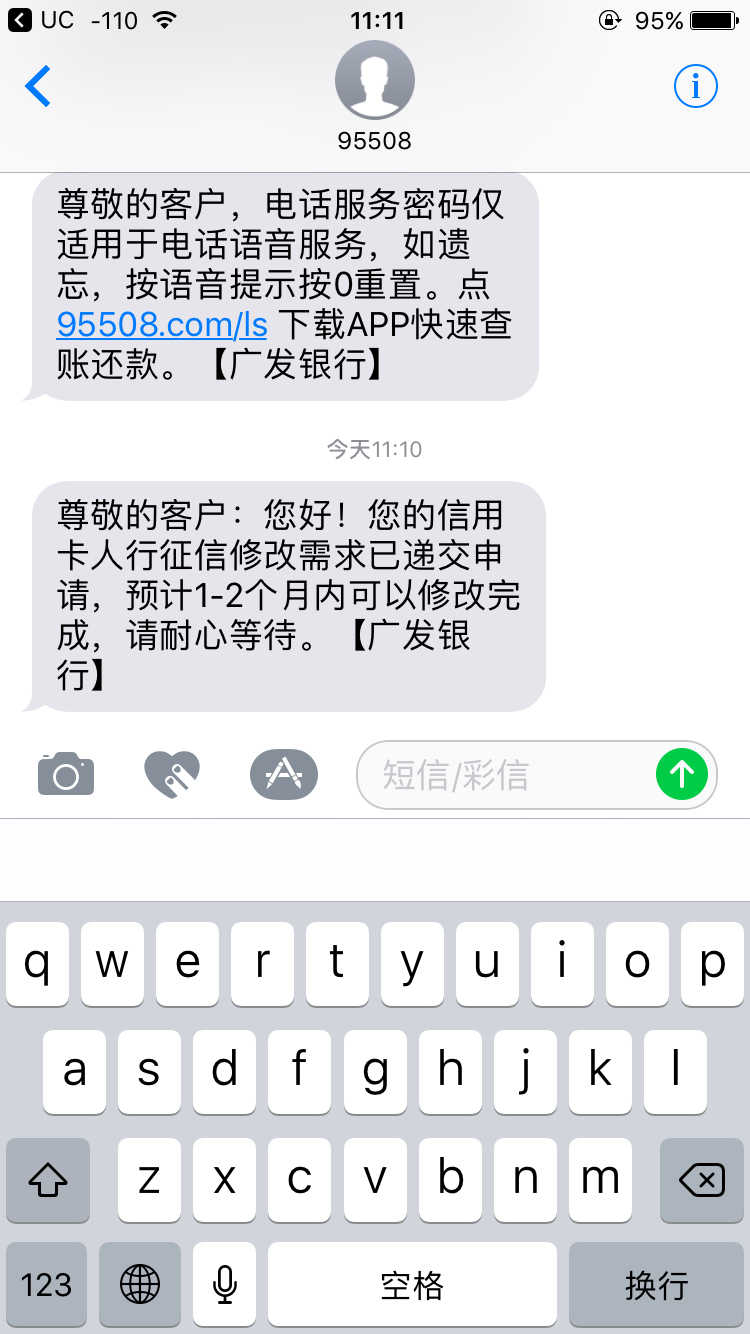Toggle the shift key for uppercase
750x1334 pixels.
(47, 1181)
